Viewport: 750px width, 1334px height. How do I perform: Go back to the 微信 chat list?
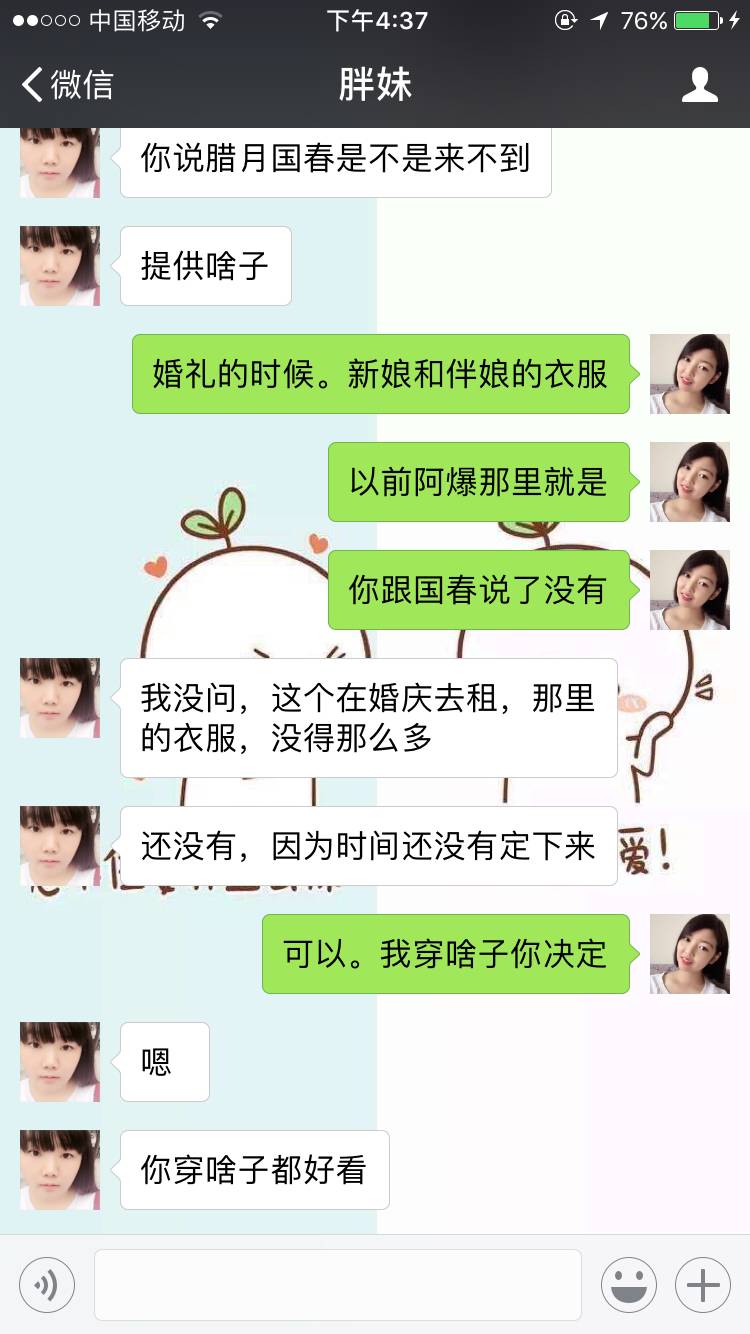click(x=68, y=85)
